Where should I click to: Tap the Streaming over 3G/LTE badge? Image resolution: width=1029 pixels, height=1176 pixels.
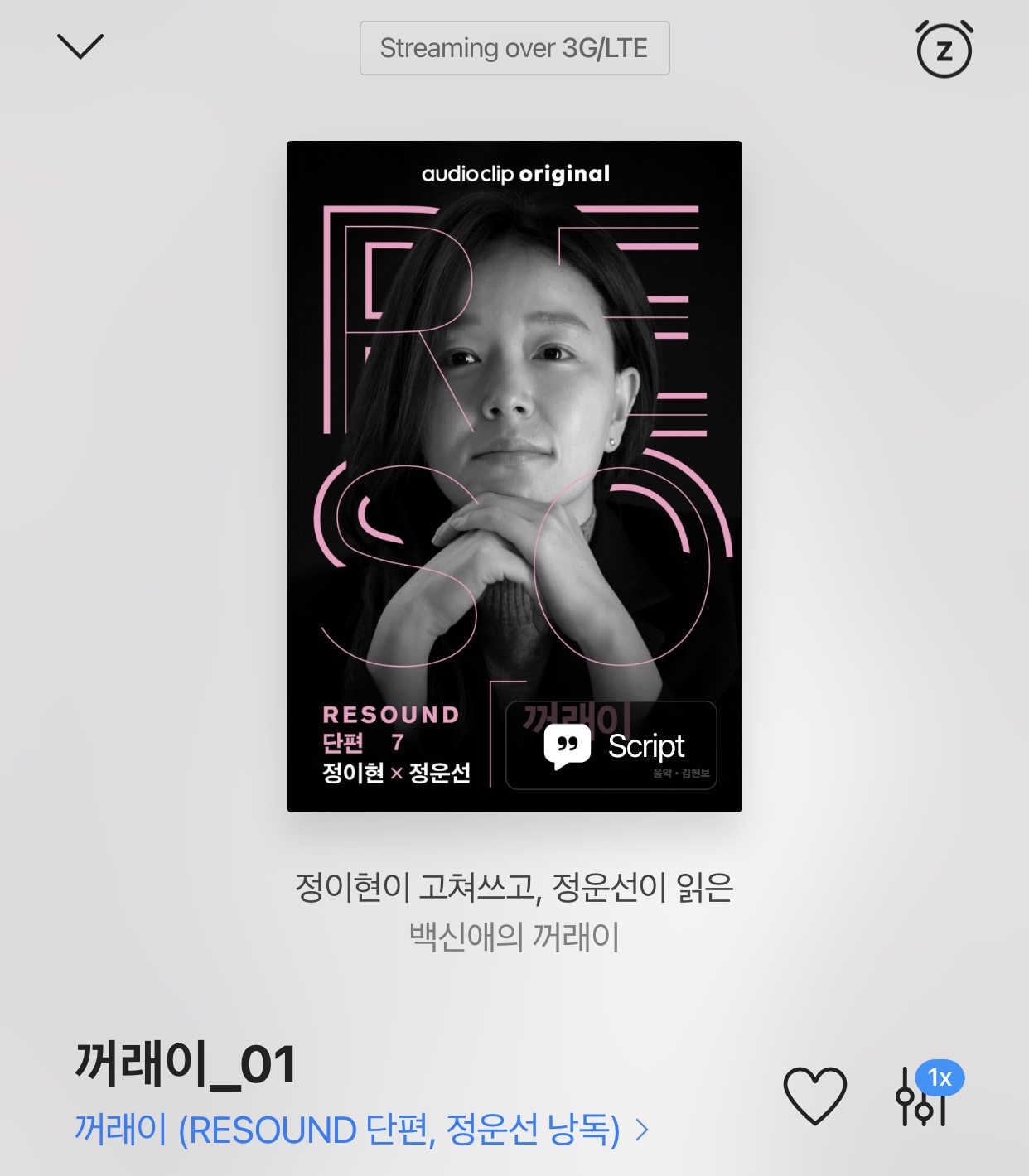pos(514,48)
